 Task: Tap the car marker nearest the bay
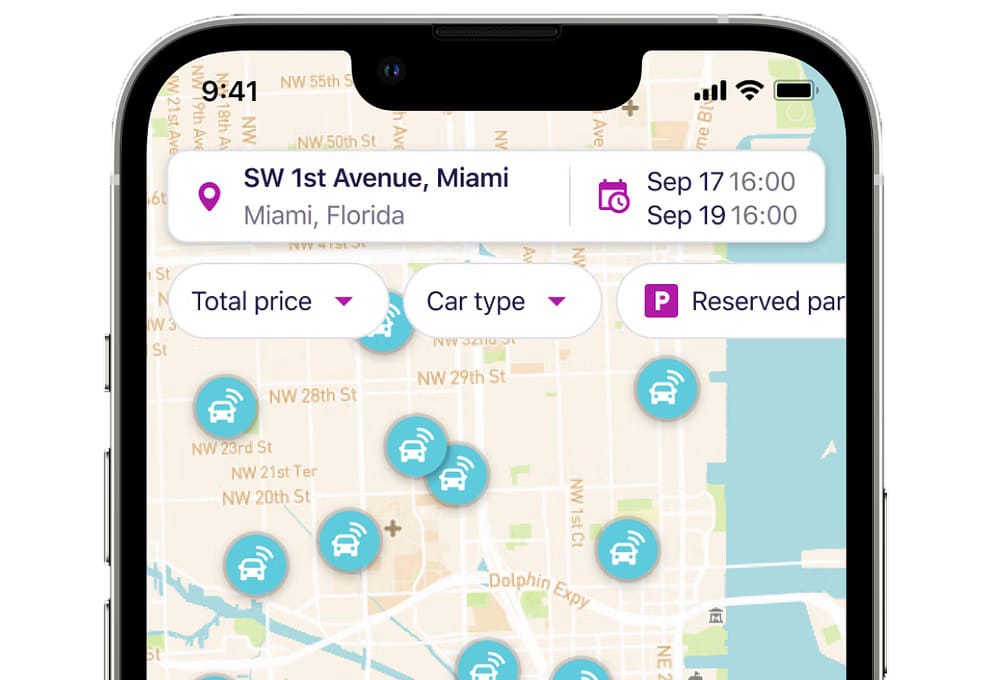(666, 388)
